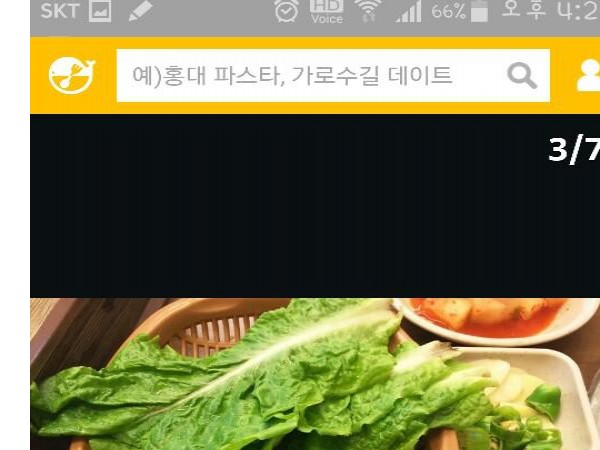The height and width of the screenshot is (450, 600).
Task: Open the restaurant search field
Action: (x=300, y=75)
